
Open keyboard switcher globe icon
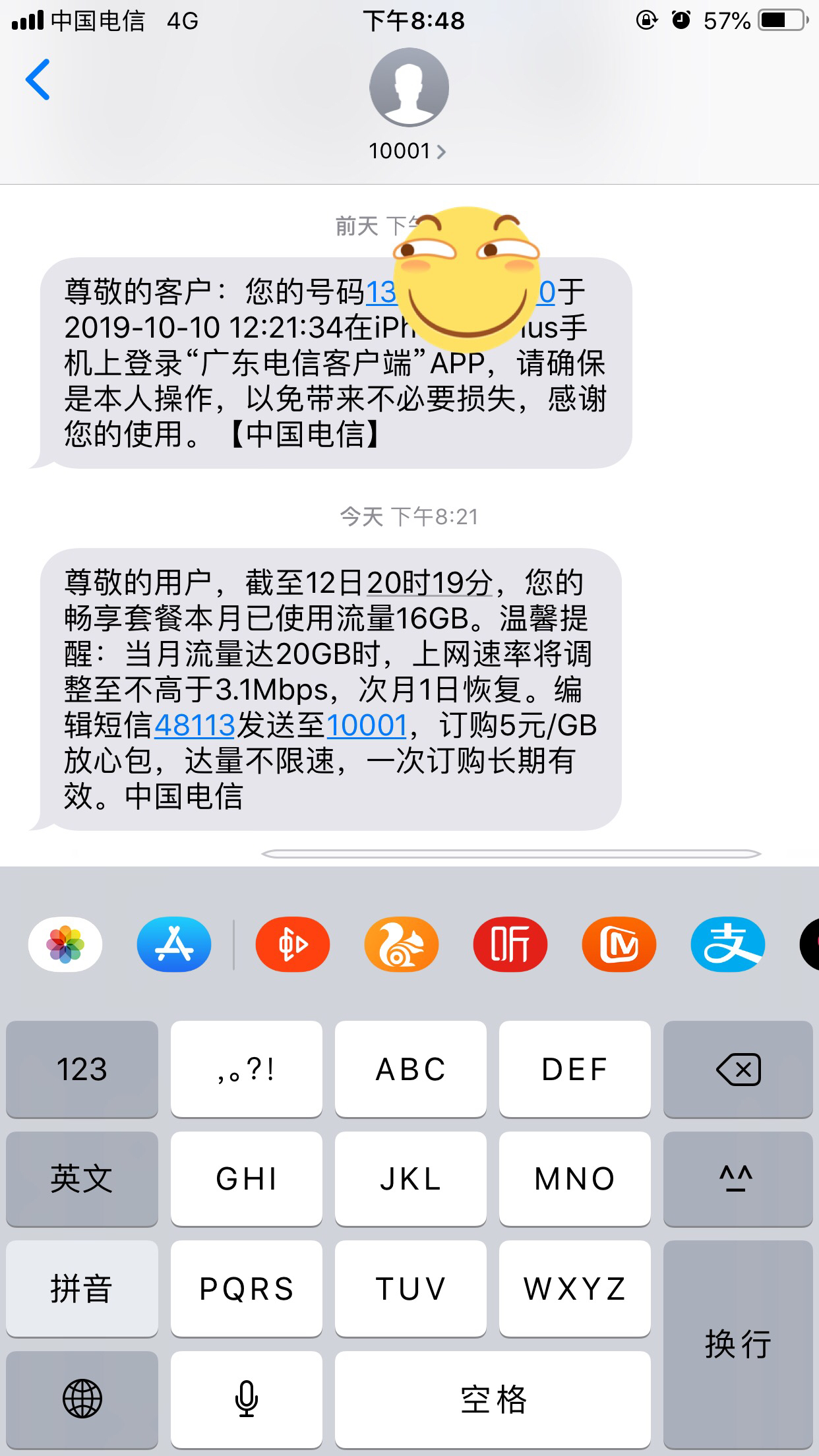(x=82, y=1398)
